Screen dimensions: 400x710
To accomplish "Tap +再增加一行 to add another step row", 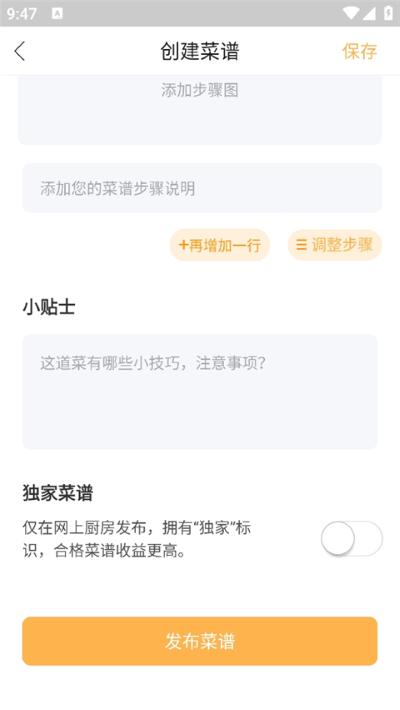I will coord(220,245).
